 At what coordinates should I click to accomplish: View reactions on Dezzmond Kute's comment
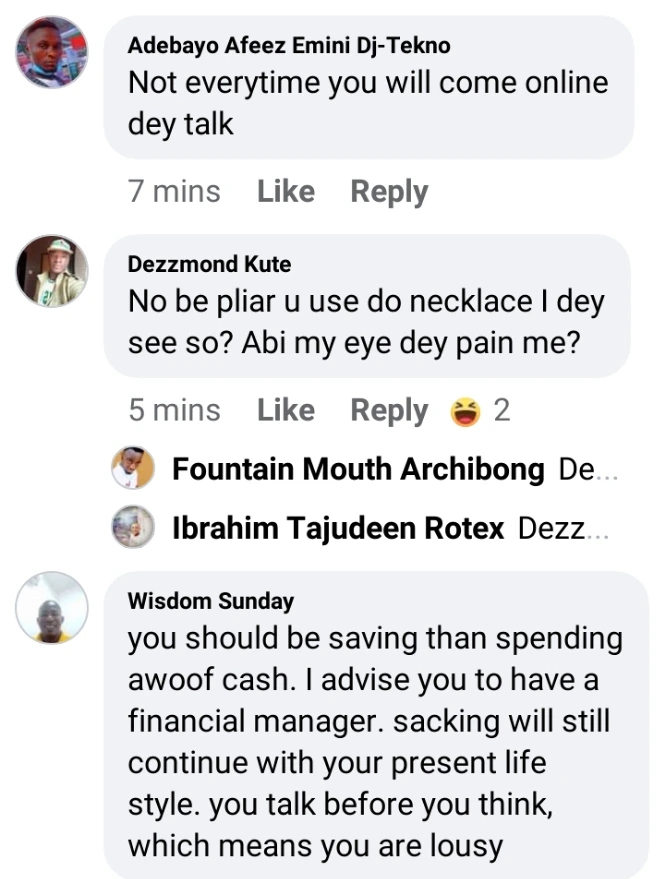click(x=480, y=410)
